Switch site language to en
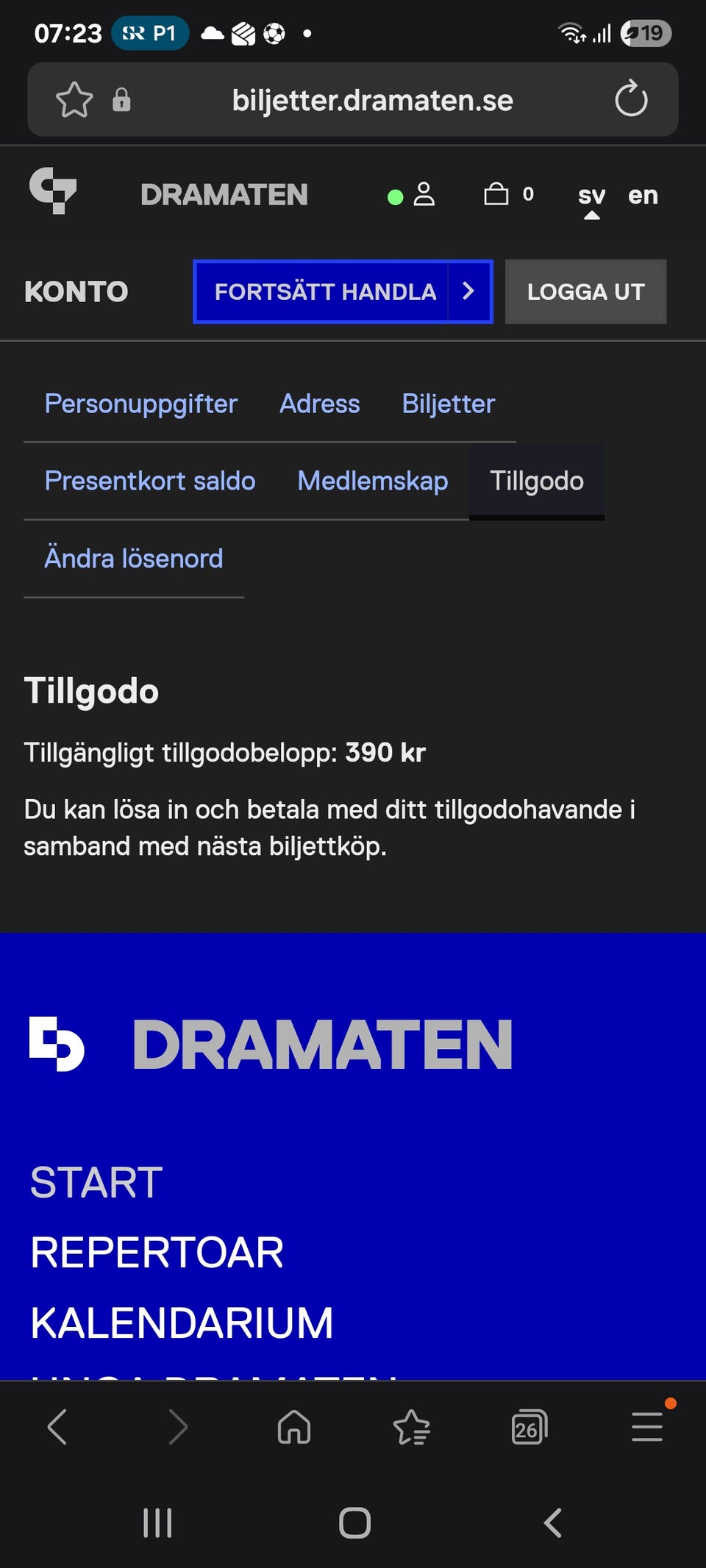 click(x=643, y=196)
